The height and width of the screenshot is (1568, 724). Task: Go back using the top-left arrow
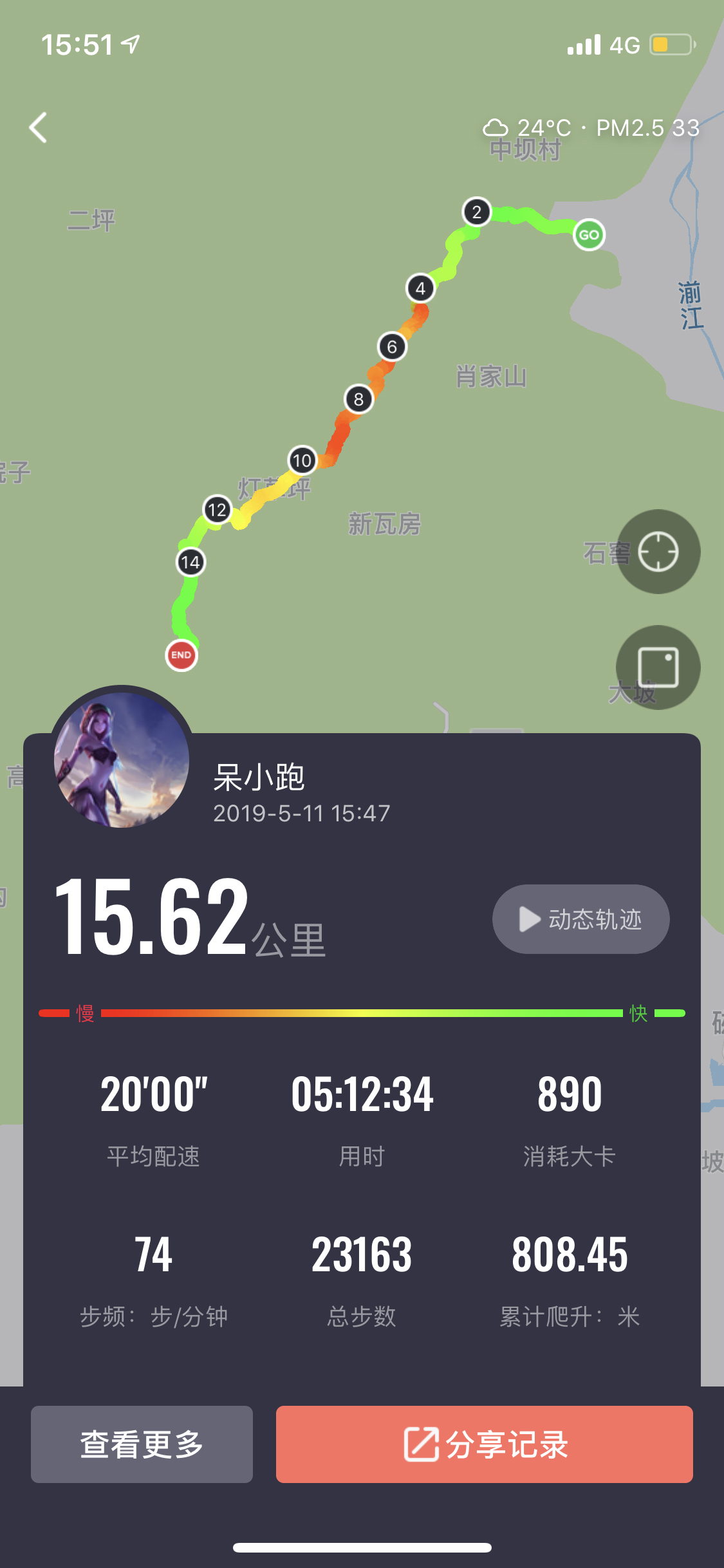[39, 127]
